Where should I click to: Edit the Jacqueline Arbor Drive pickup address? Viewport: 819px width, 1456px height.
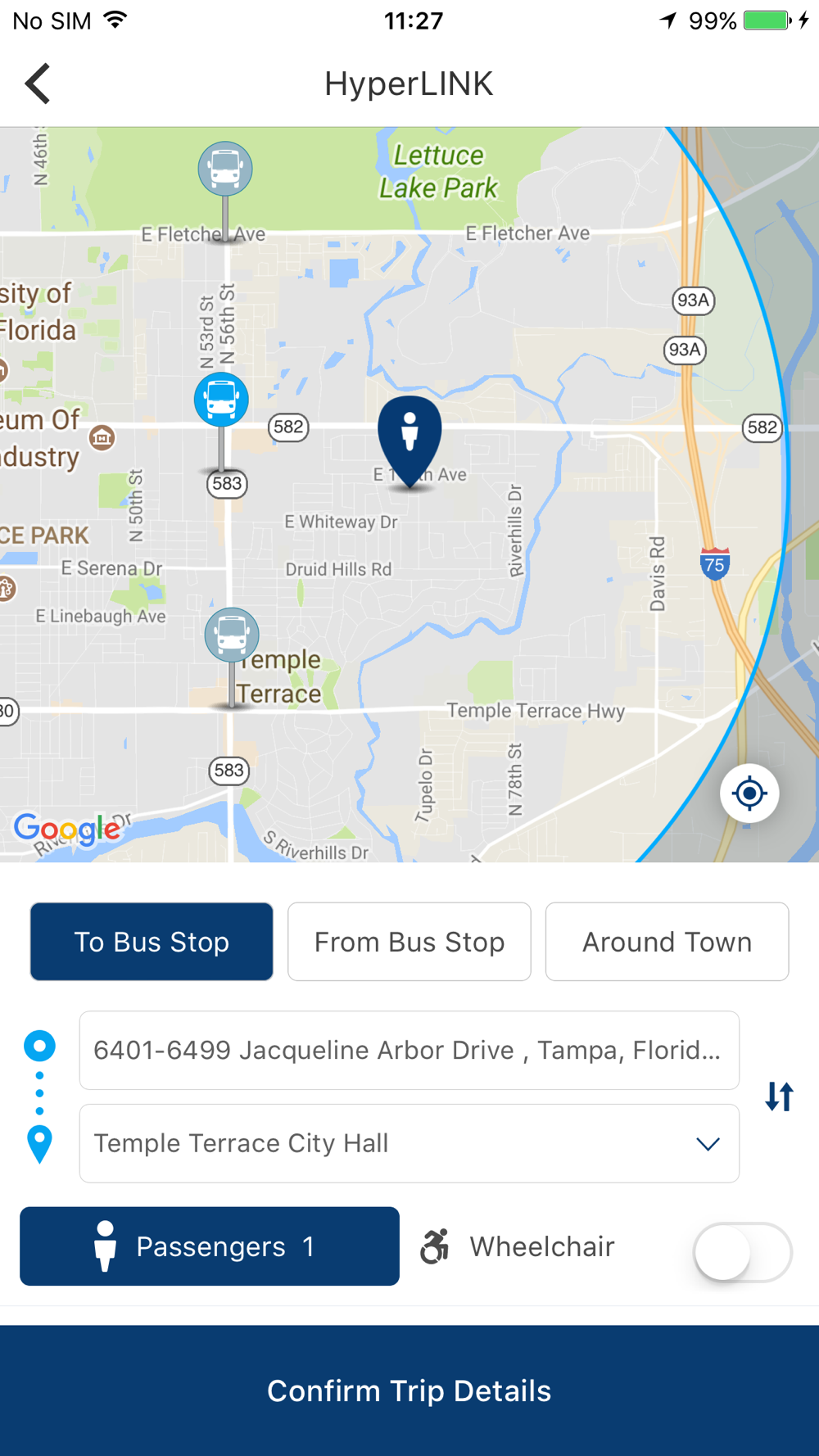[x=409, y=1051]
